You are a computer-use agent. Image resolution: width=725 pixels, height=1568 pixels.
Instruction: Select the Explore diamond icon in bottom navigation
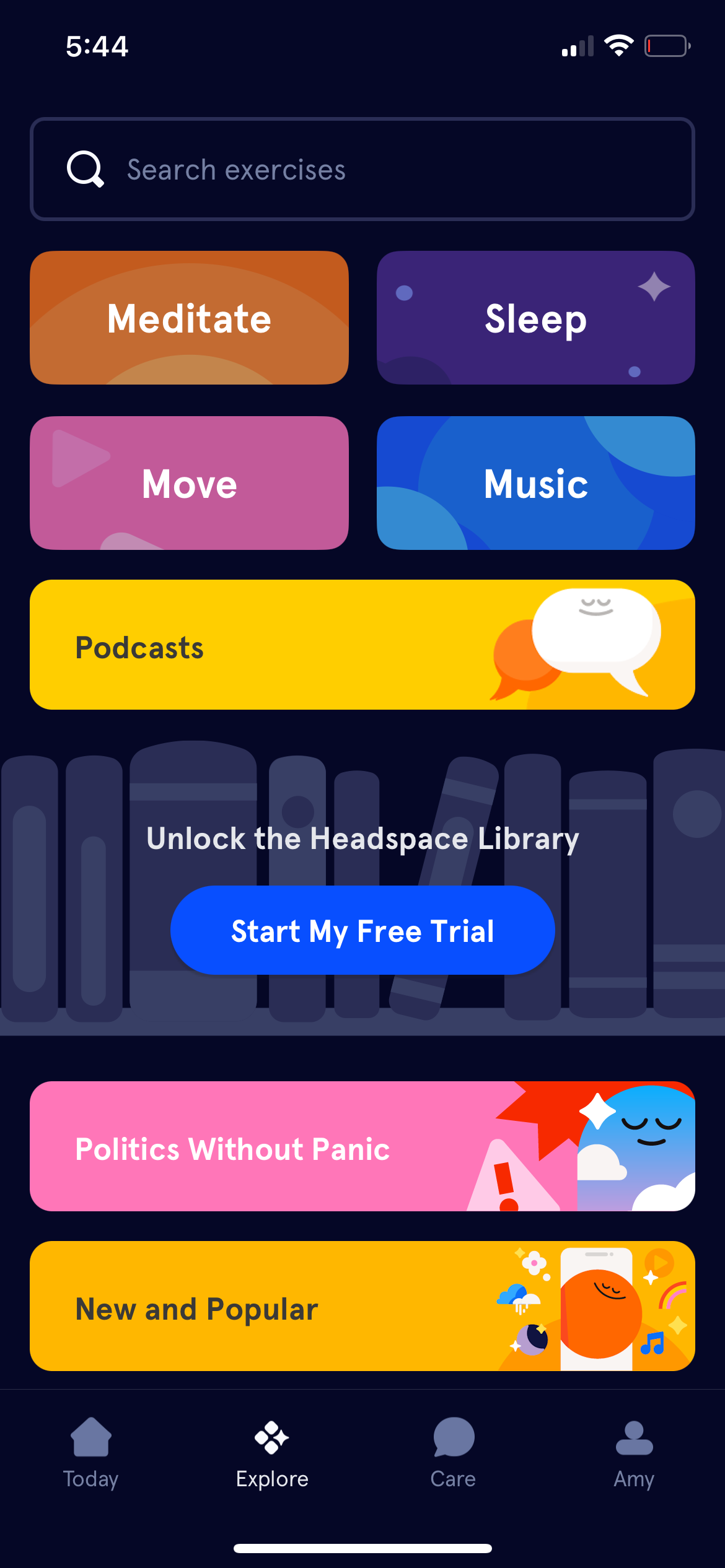tap(271, 1439)
